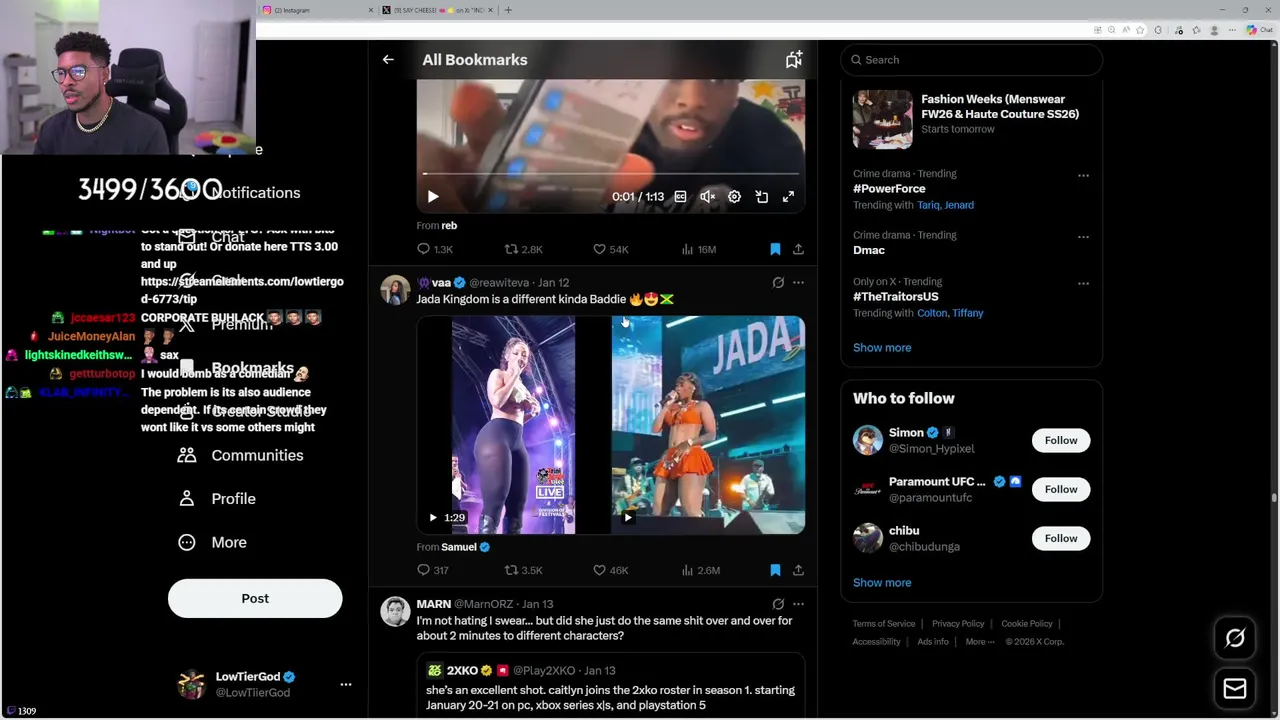Open video settings gear

click(x=734, y=197)
